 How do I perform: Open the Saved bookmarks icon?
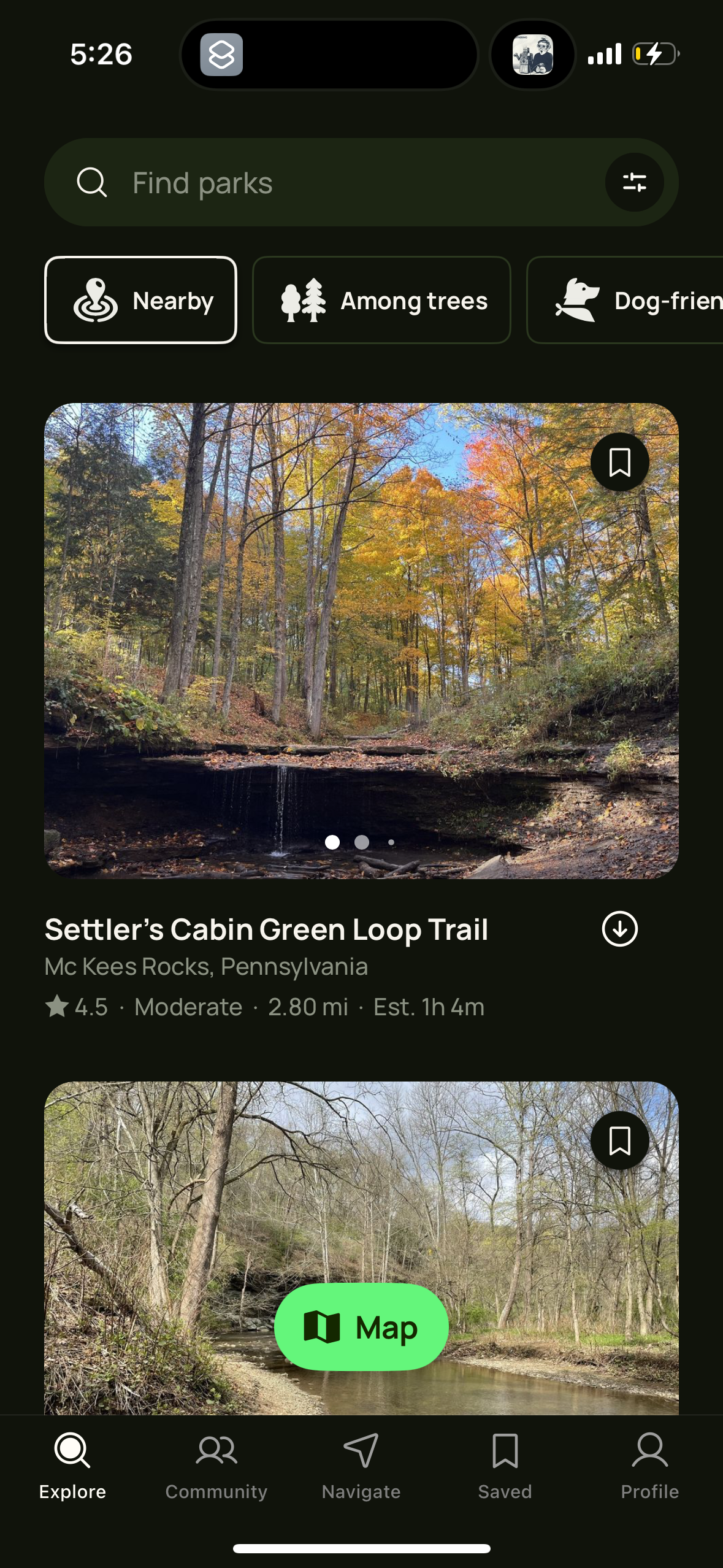coord(505,1451)
